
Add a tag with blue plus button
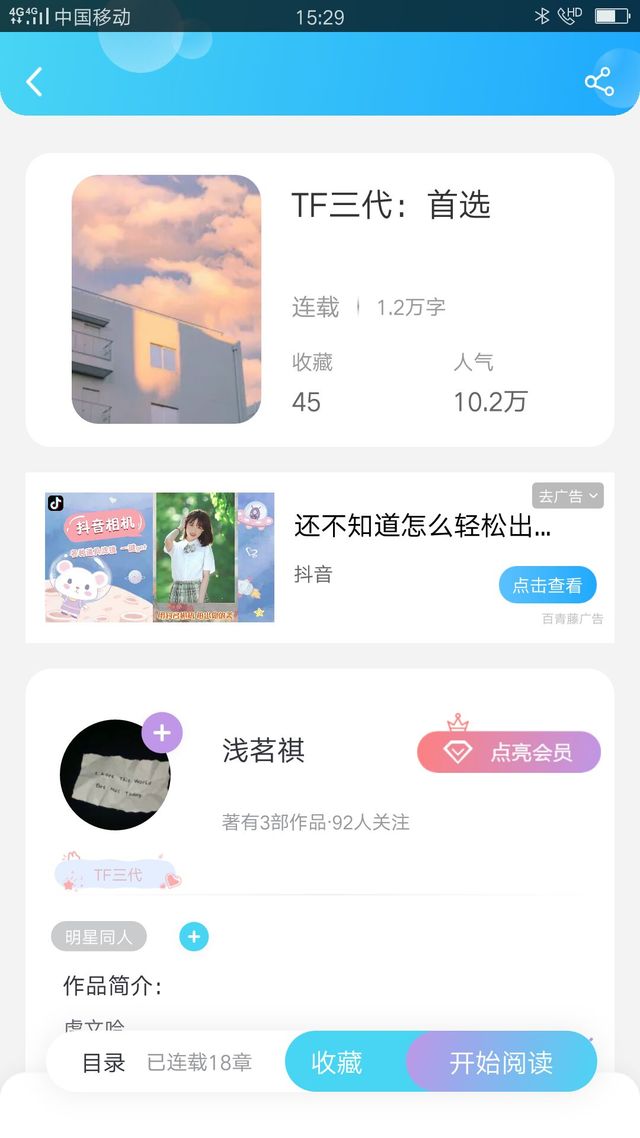[x=194, y=937]
